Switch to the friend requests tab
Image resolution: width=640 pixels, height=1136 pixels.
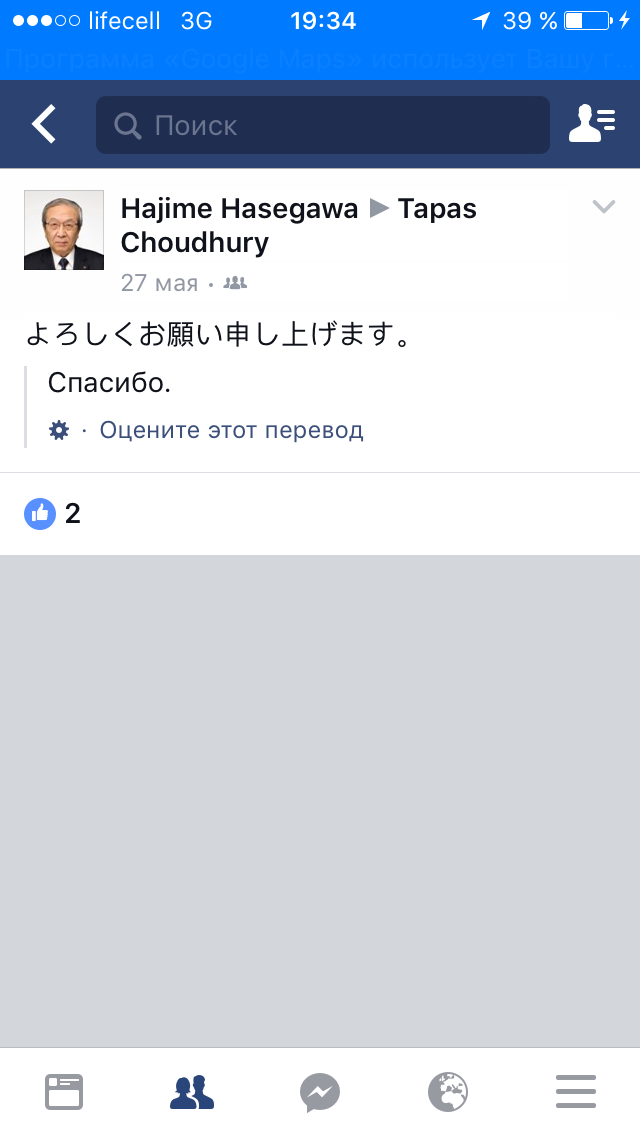[x=192, y=1092]
